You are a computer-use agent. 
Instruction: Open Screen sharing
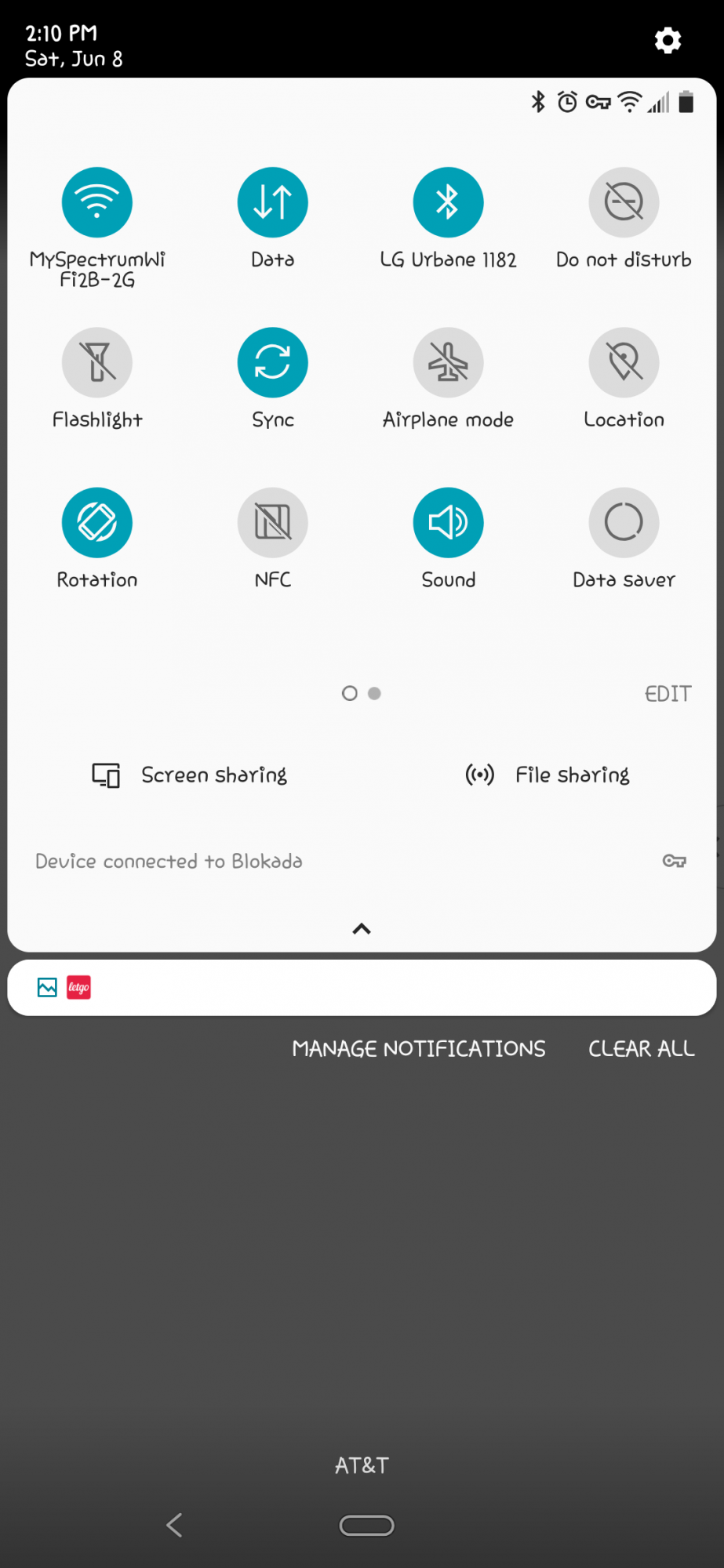tap(190, 775)
